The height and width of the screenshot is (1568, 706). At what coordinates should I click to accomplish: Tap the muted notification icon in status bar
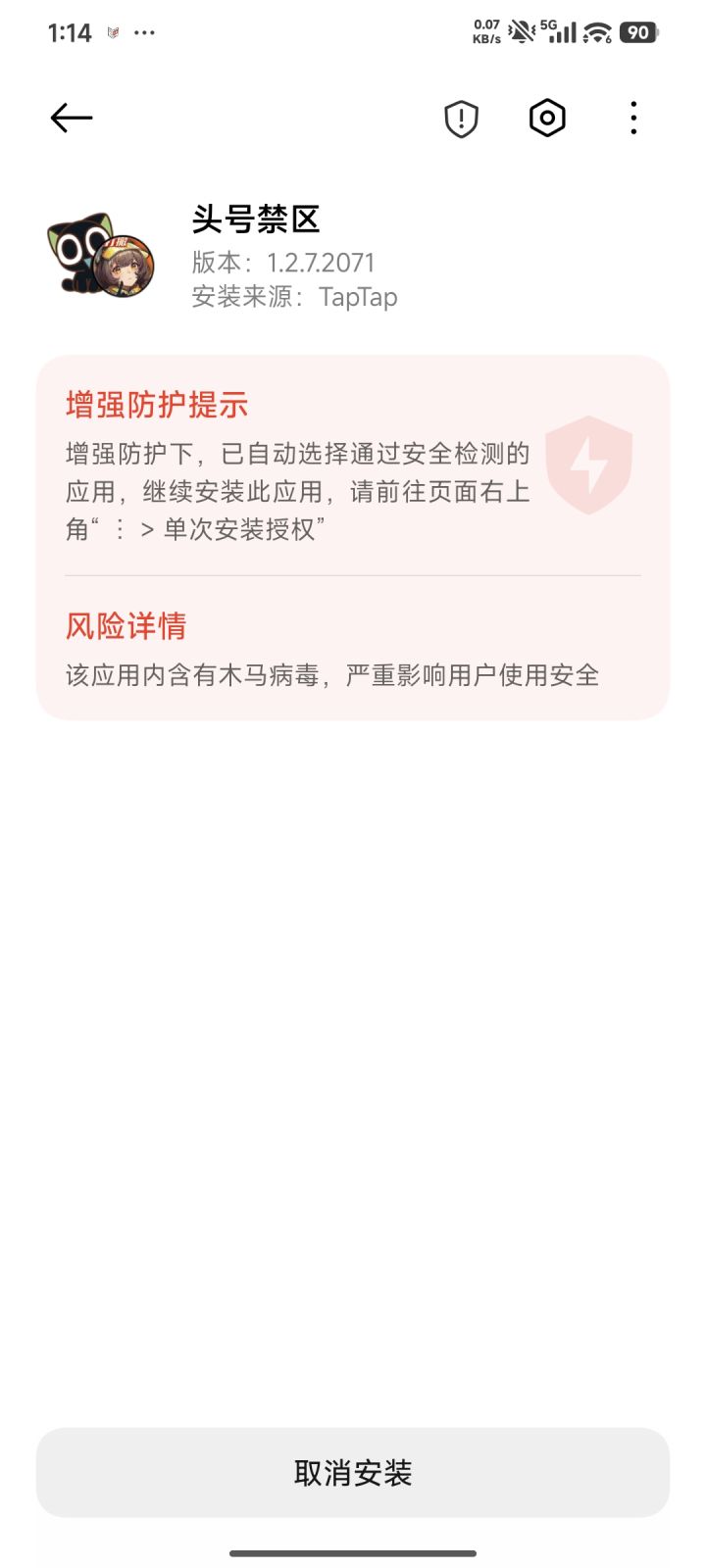tap(521, 30)
